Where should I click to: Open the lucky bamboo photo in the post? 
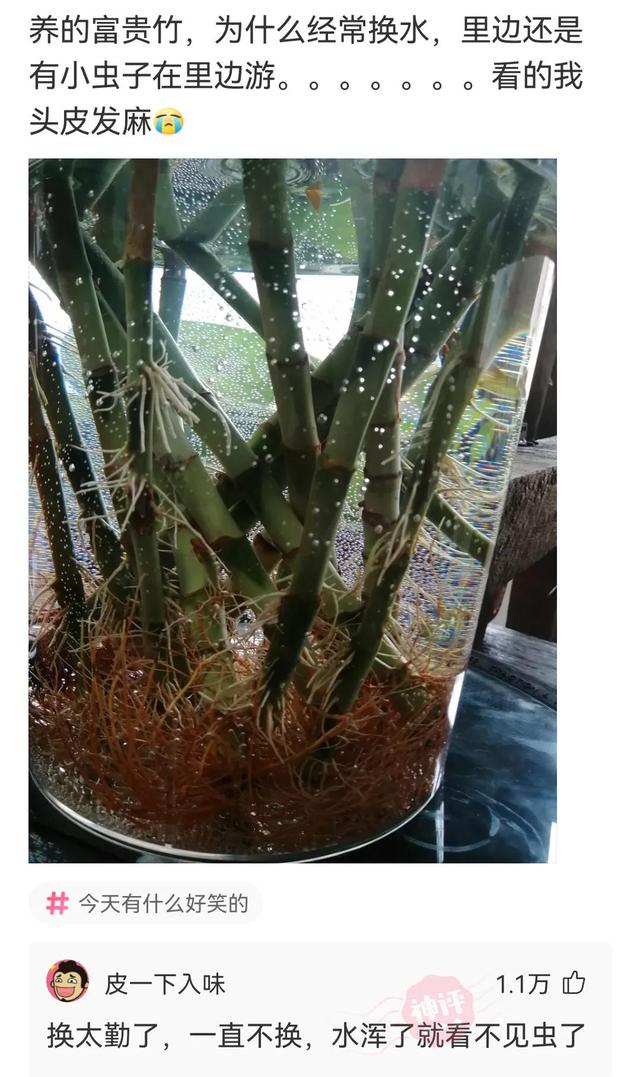tap(292, 510)
